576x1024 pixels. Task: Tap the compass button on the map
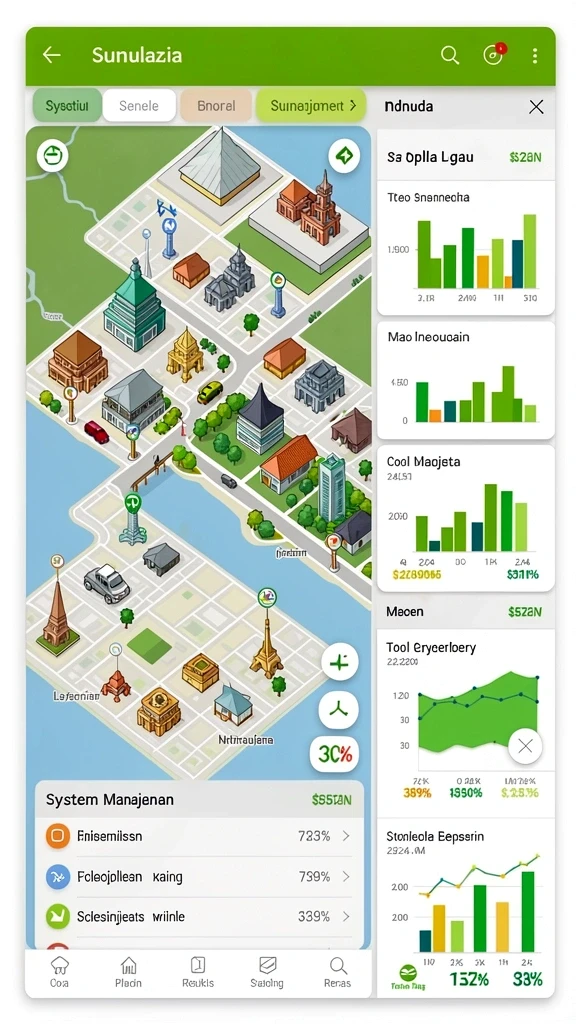coord(344,155)
